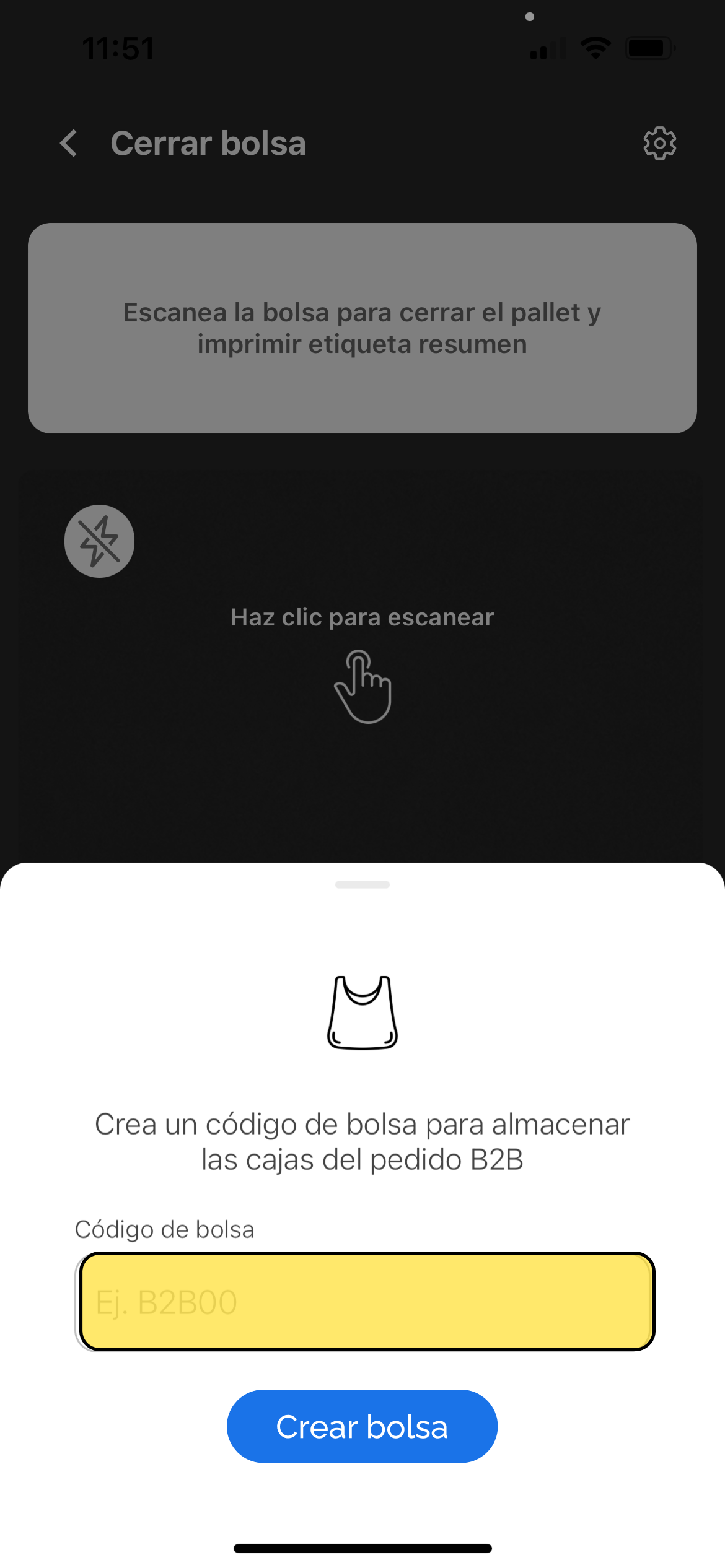Tap the cellular signal bars indicator
The image size is (725, 1568).
548,48
